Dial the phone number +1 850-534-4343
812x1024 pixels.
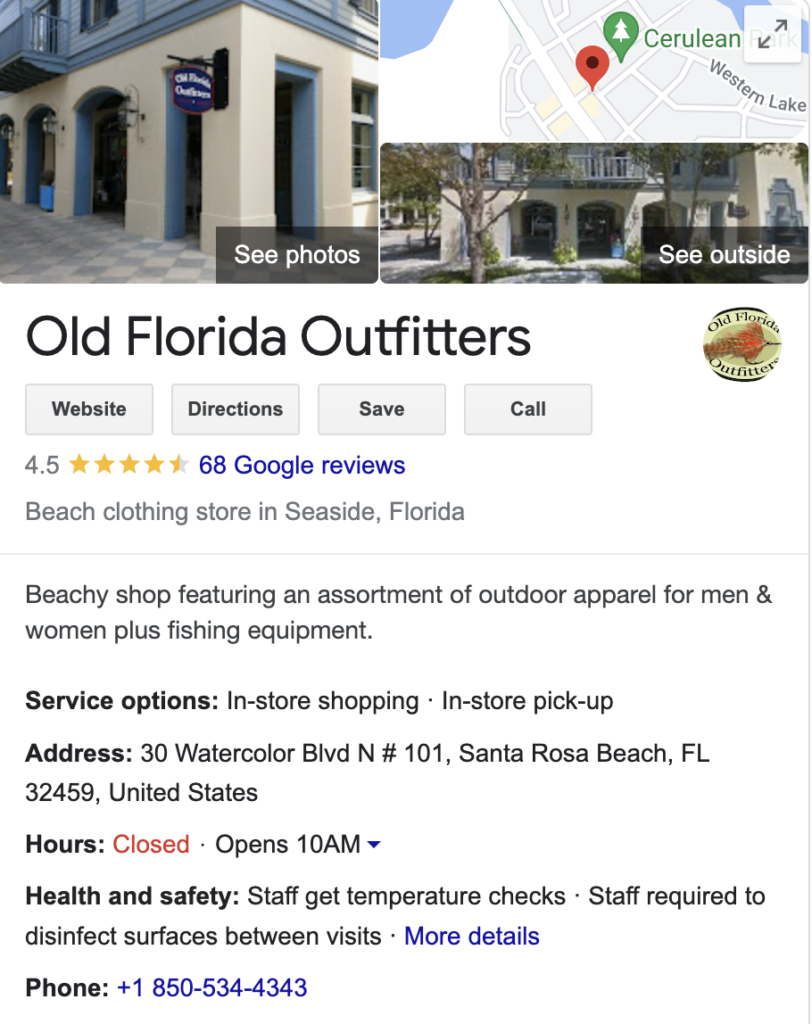212,988
